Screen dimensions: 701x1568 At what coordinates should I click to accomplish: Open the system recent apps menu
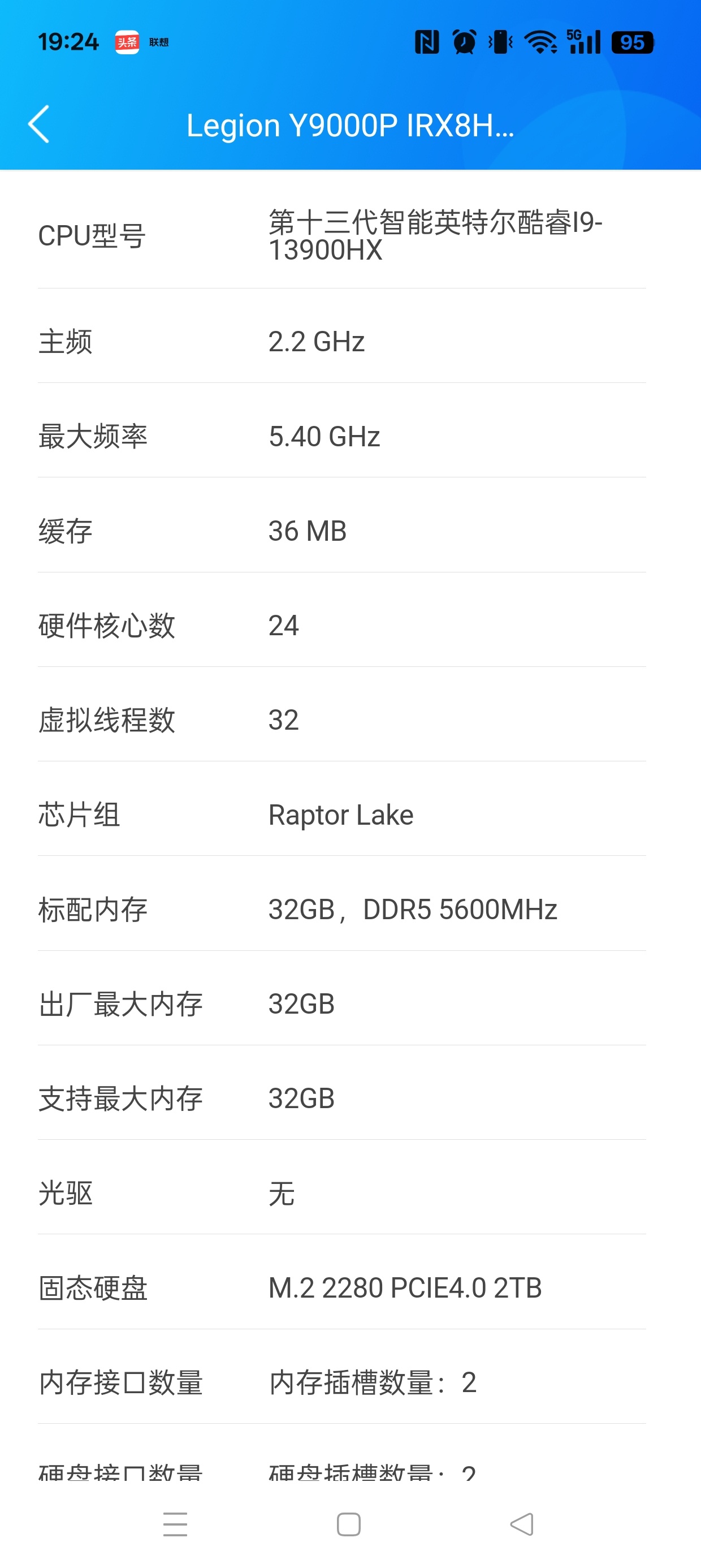pyautogui.click(x=175, y=1524)
